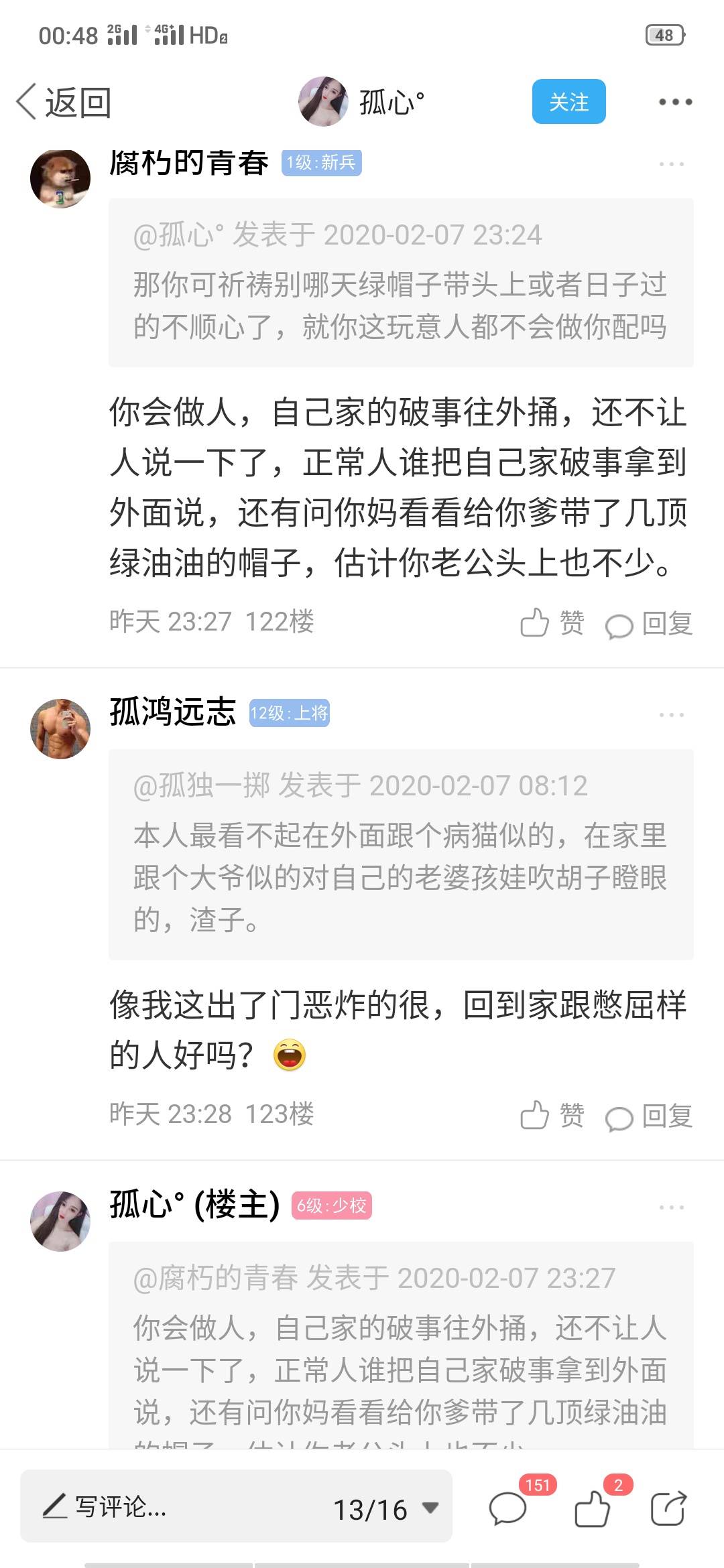Reply to the 123楼 comment
This screenshot has width=724, height=1568.
[649, 1116]
